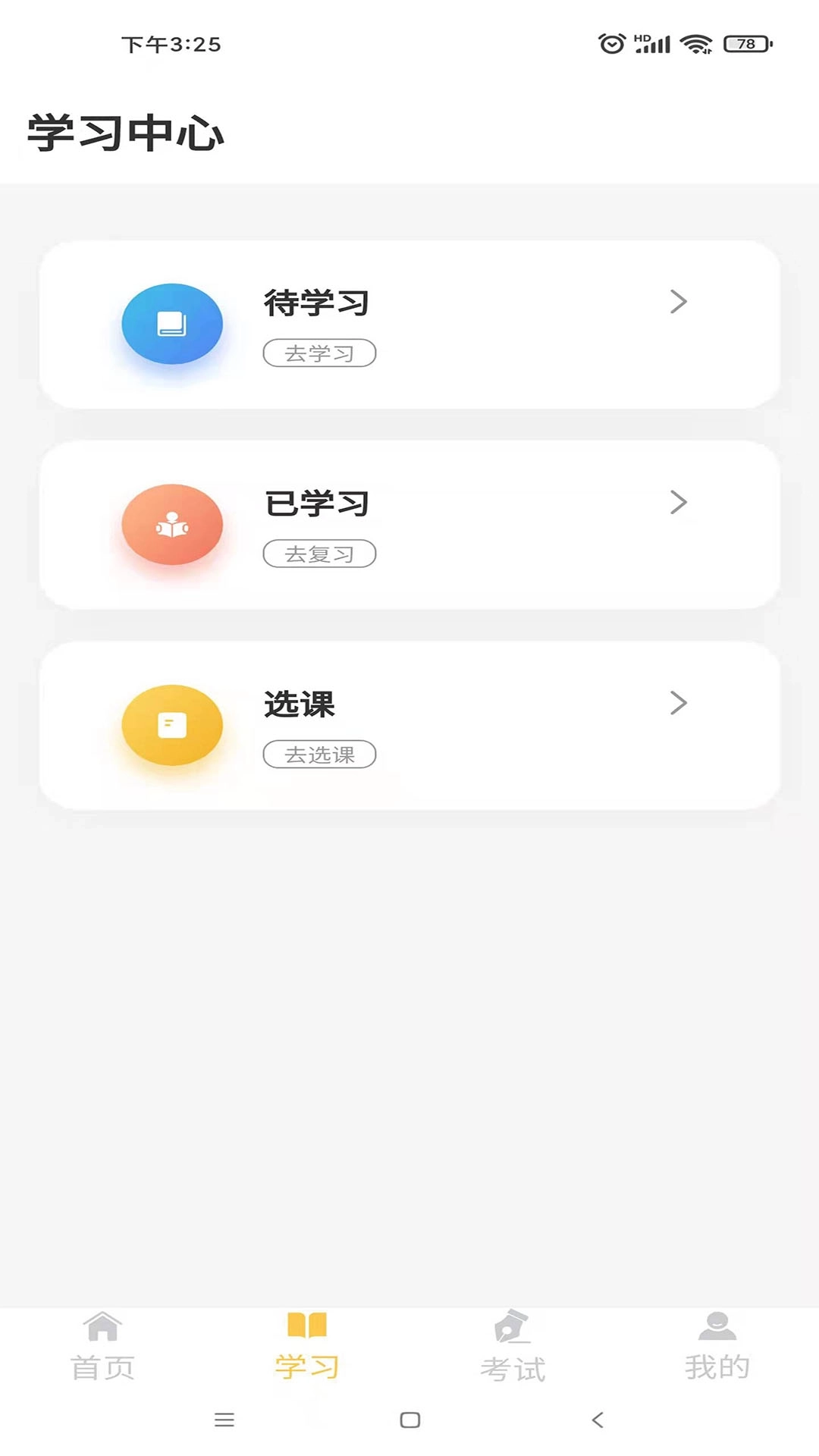This screenshot has width=819, height=1456.
Task: Tap the 去选课 link
Action: pos(319,755)
